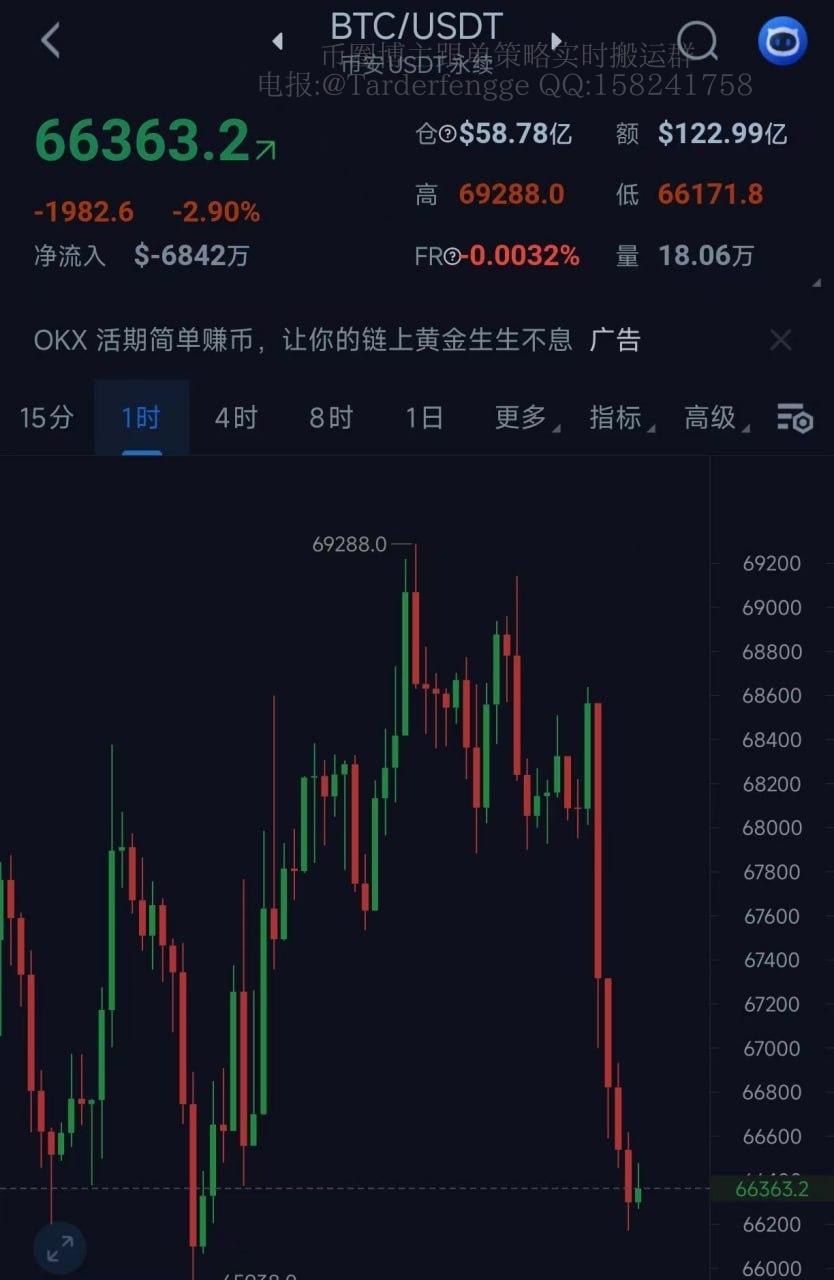
Task: Open chart display settings icon
Action: pos(795,418)
